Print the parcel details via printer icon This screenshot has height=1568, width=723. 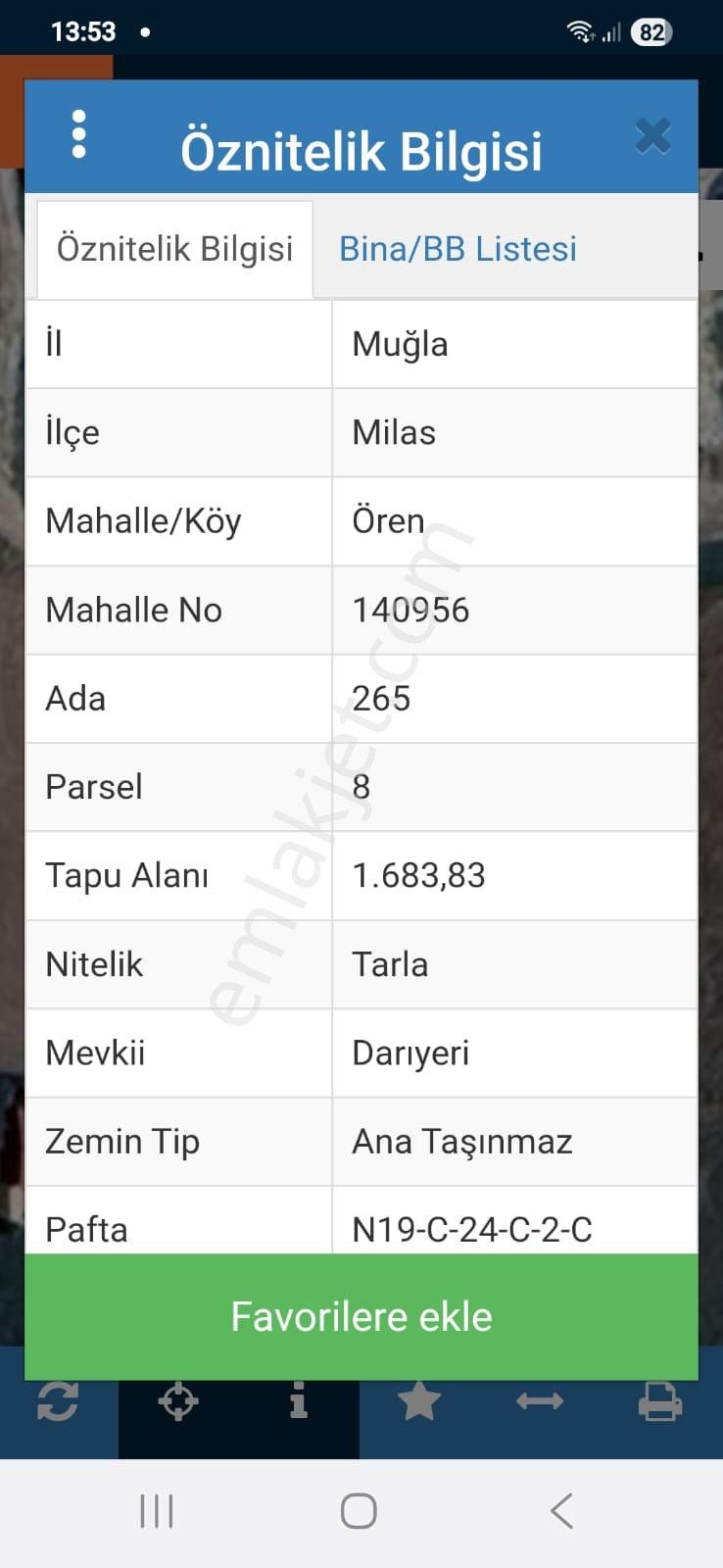pyautogui.click(x=660, y=1401)
